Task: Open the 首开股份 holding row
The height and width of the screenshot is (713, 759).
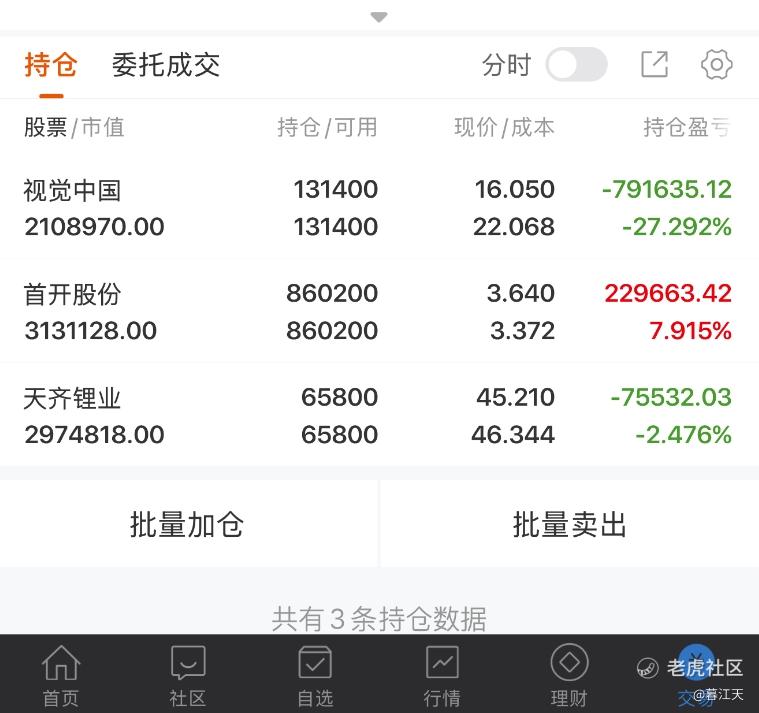Action: point(380,312)
